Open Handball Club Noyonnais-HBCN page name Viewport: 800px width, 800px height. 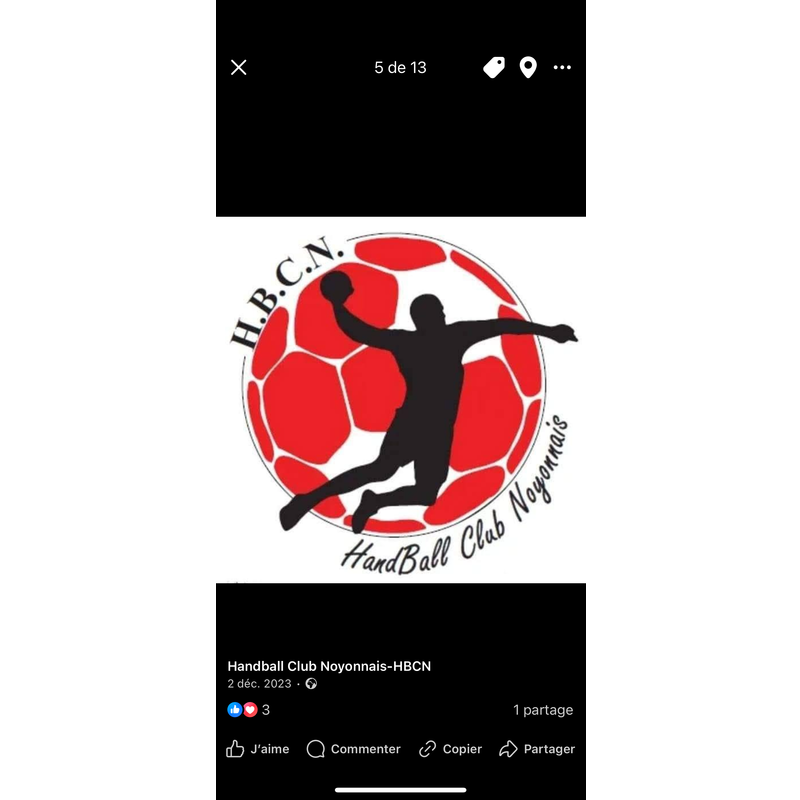coord(329,666)
